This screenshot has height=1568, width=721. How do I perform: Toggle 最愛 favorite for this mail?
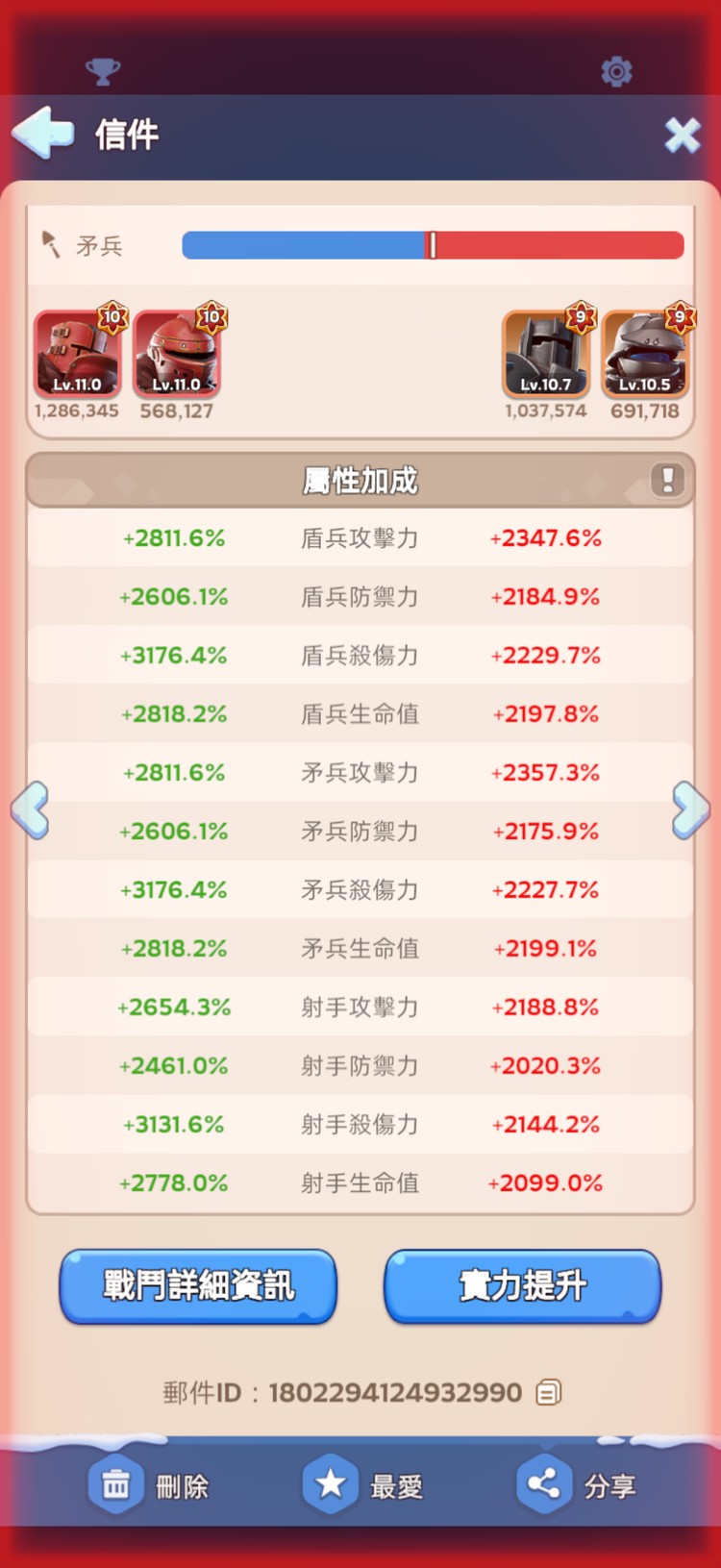[396, 1484]
